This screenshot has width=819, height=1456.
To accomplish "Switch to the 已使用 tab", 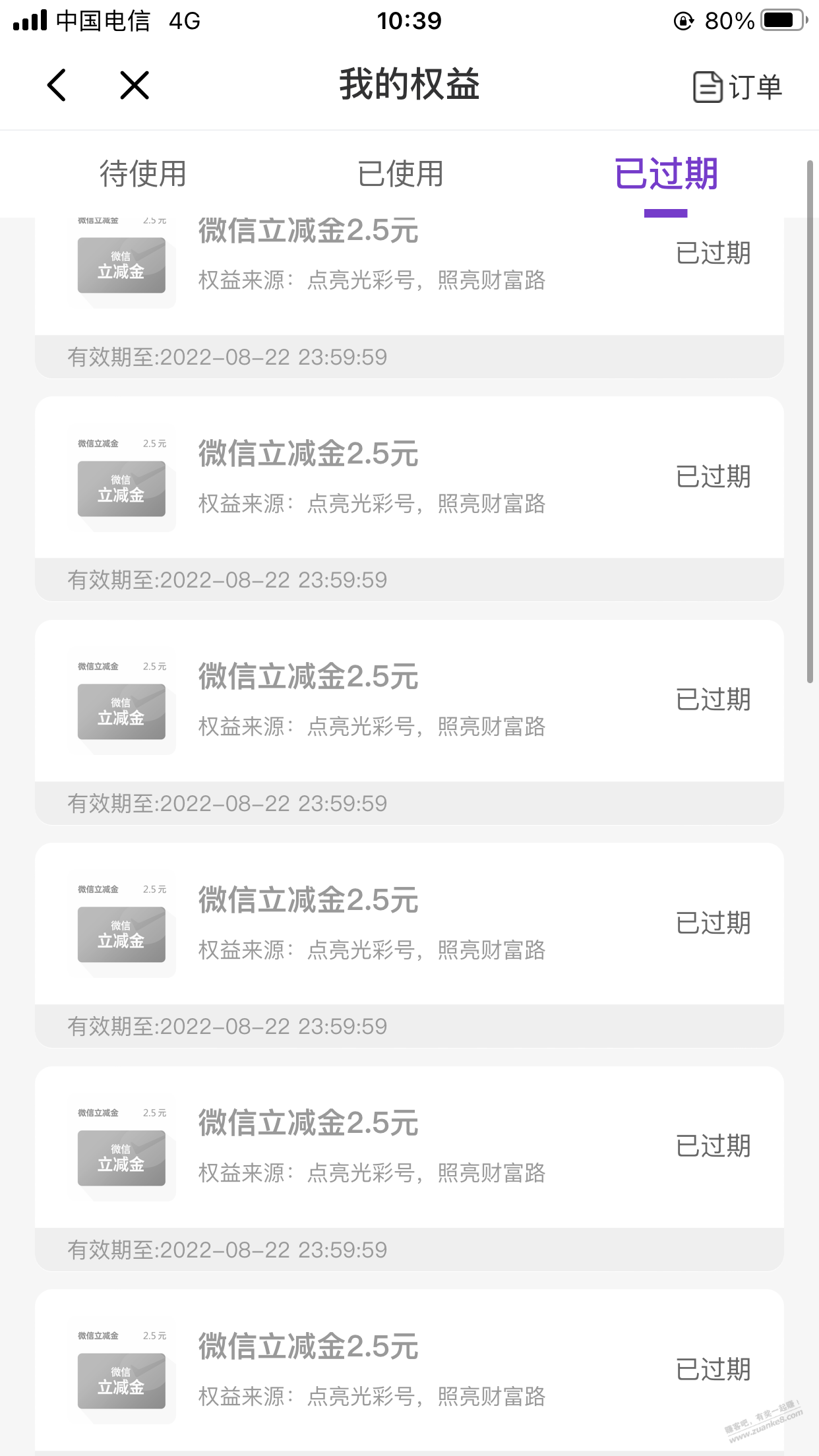I will tap(400, 174).
